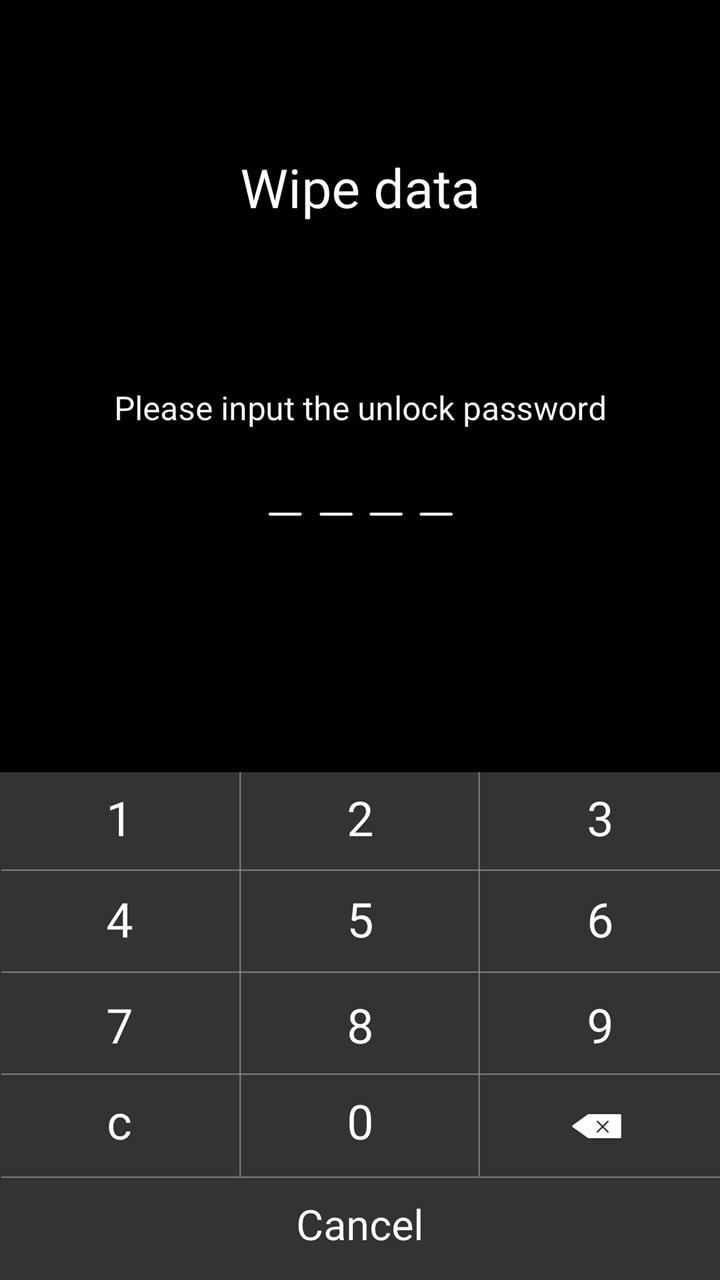Cancel the wipe data prompt
Image resolution: width=720 pixels, height=1280 pixels.
[x=360, y=1228]
